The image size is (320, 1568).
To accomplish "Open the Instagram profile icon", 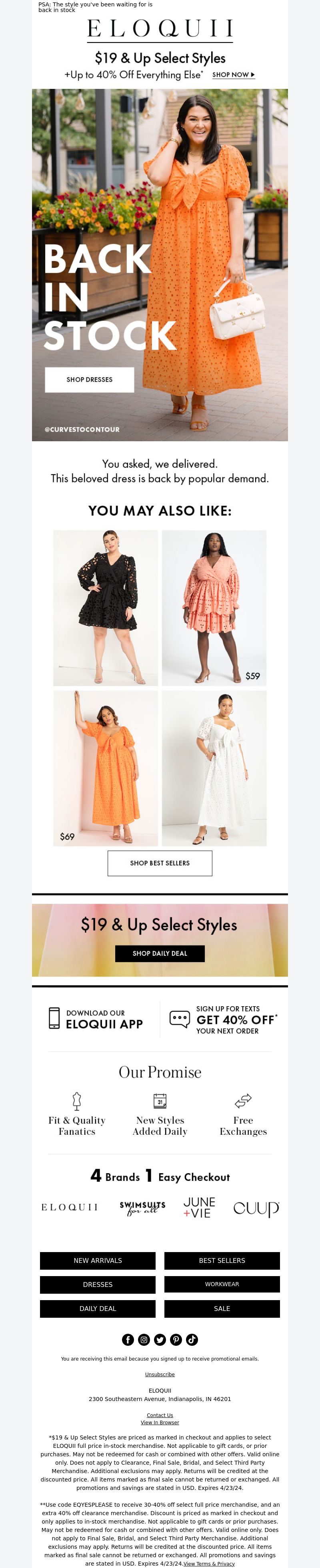I will pos(144,1339).
